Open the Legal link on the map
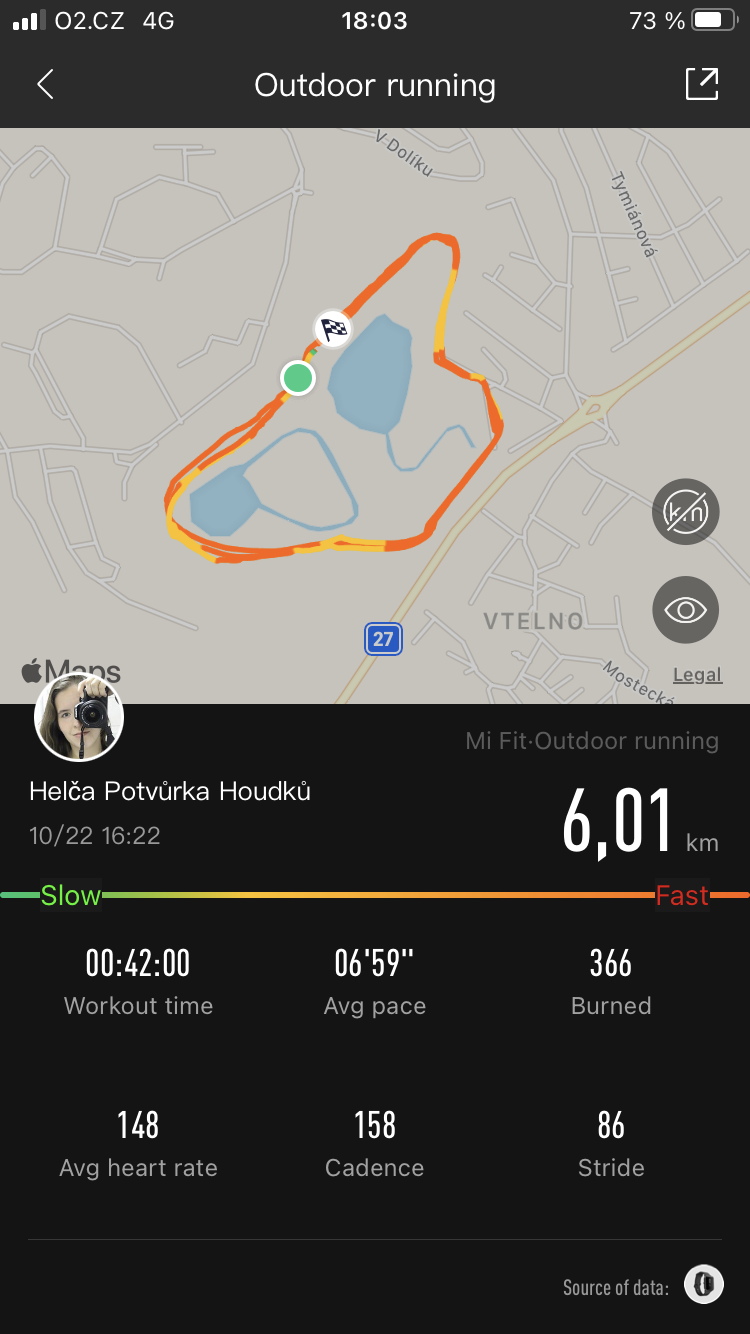The height and width of the screenshot is (1334, 750). 697,675
